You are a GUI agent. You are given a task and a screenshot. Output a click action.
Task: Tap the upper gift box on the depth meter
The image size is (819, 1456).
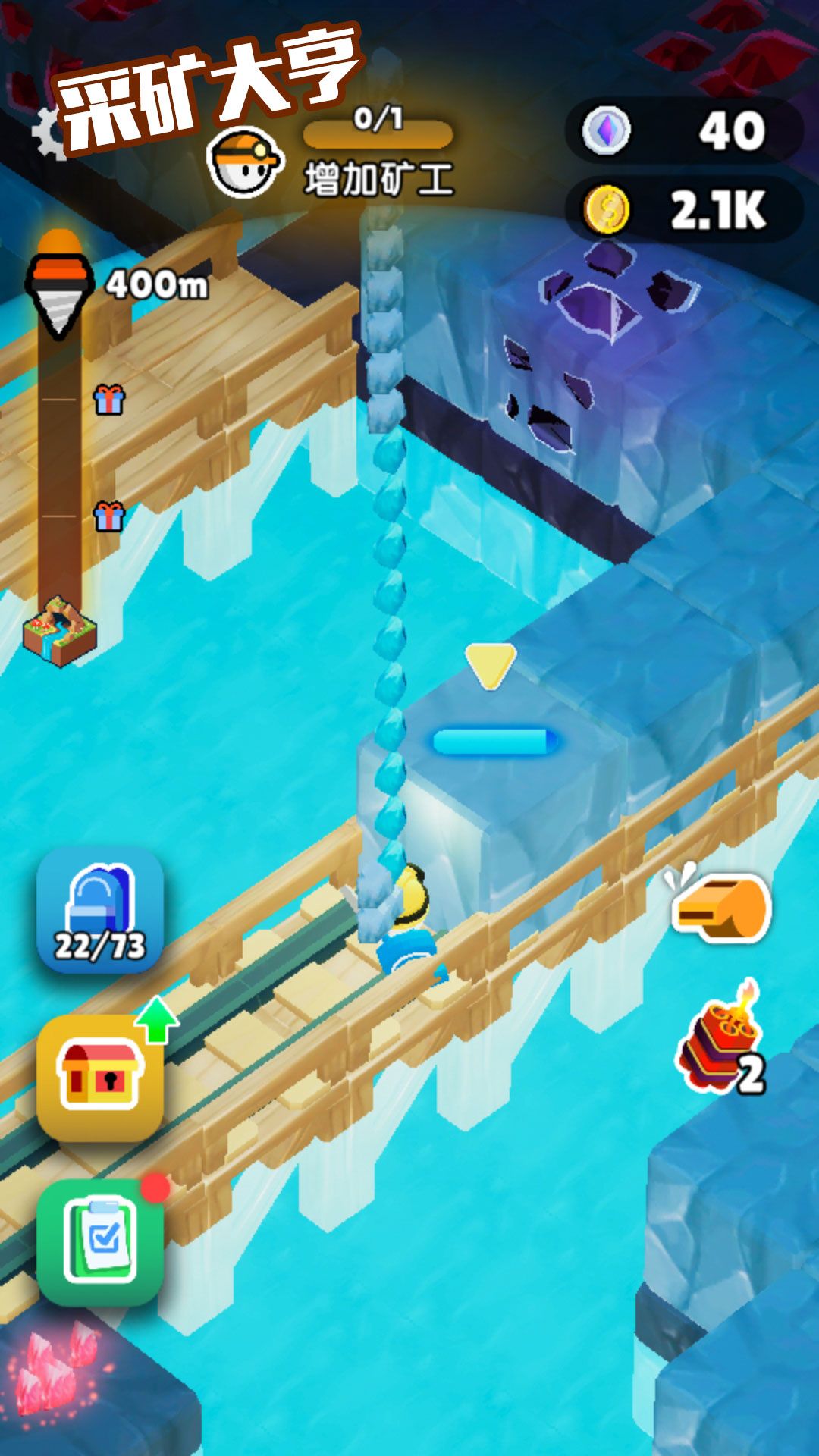109,399
